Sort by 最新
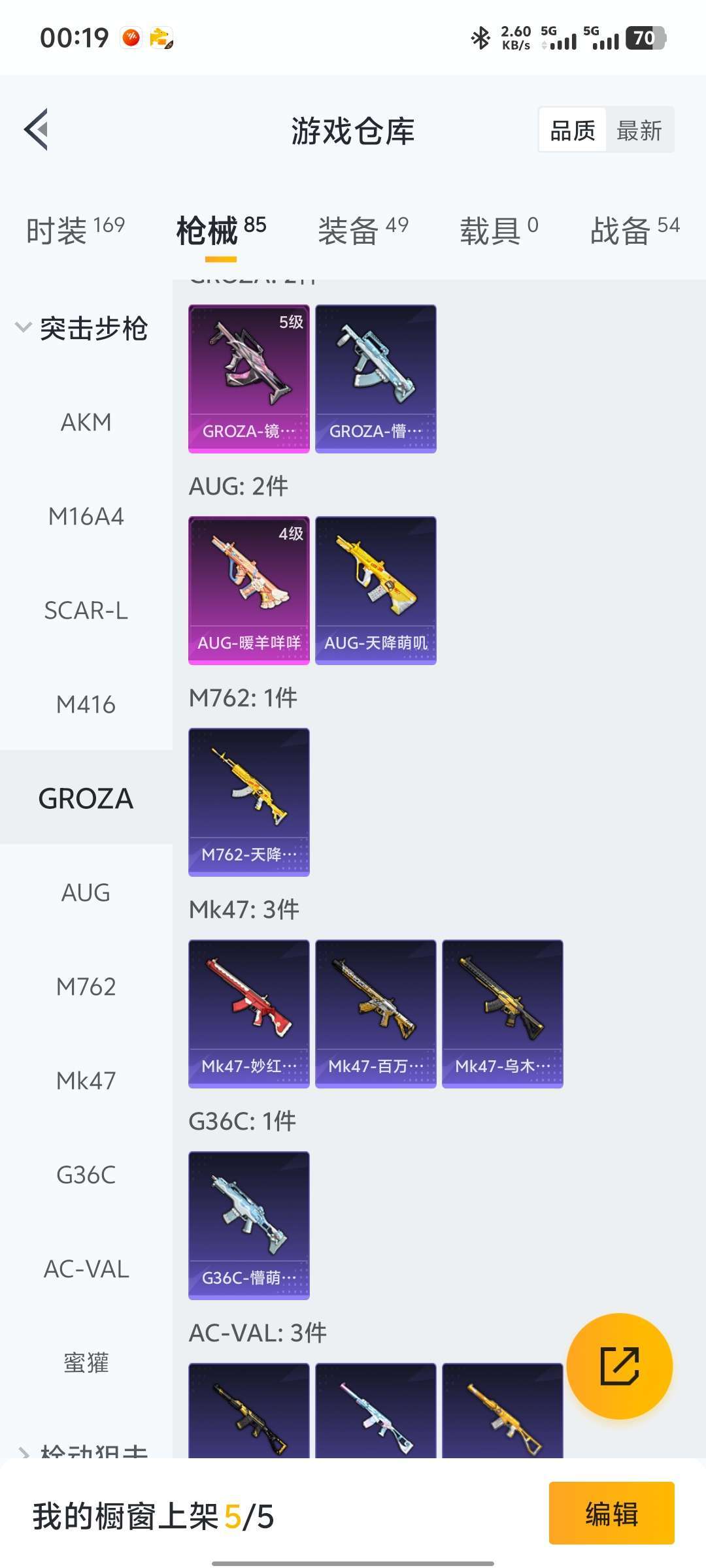This screenshot has height=1568, width=706. (639, 131)
